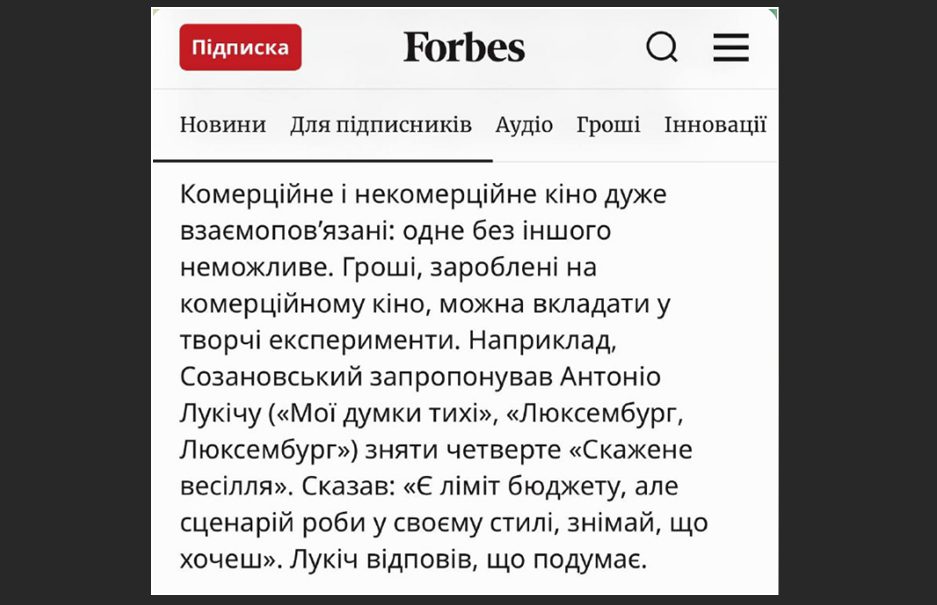Open the hamburger menu
The image size is (937, 605).
[x=730, y=47]
